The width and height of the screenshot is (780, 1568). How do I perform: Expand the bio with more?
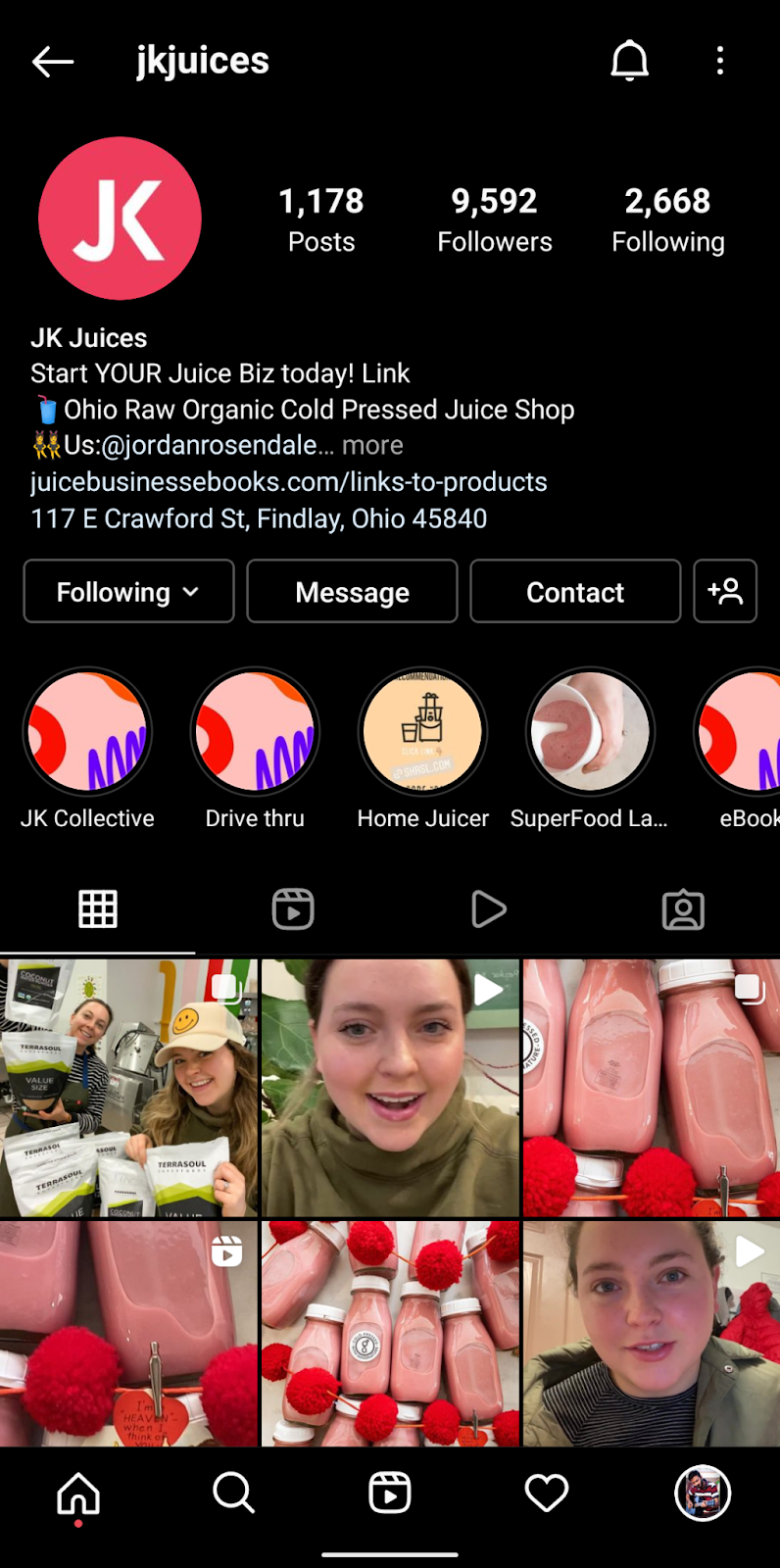(x=372, y=446)
